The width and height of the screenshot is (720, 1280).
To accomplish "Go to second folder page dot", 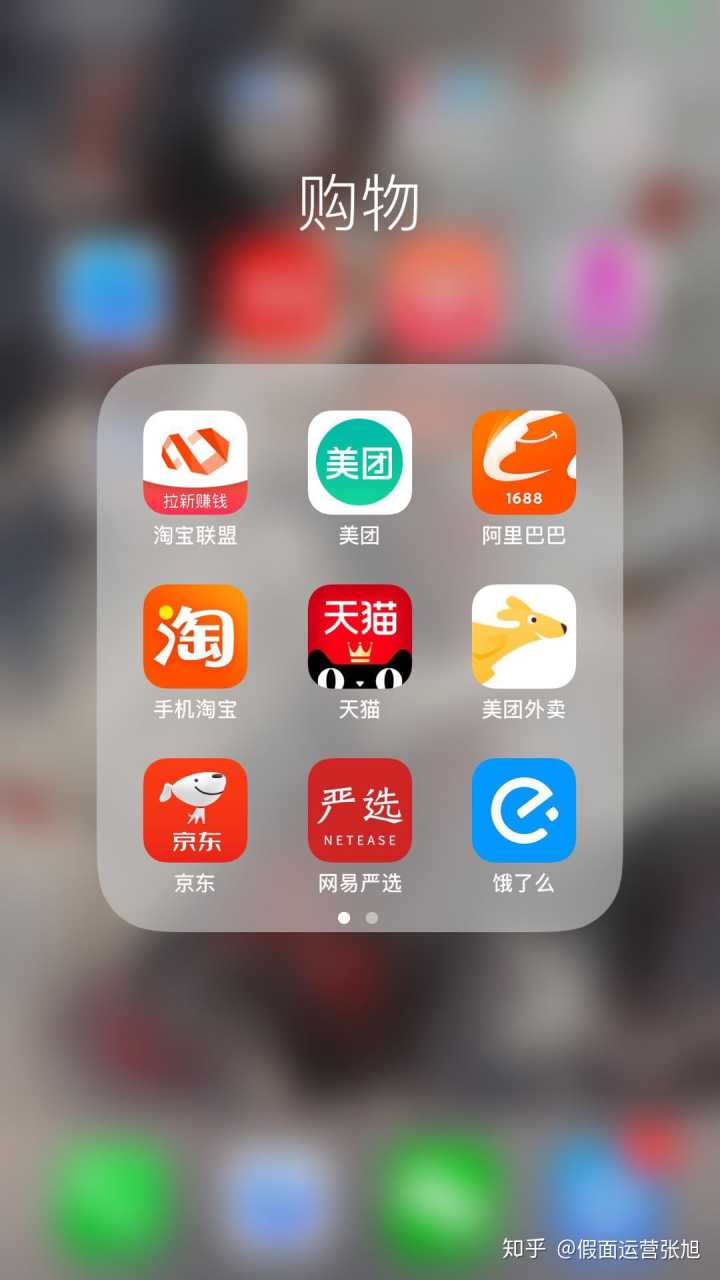I will coord(372,917).
